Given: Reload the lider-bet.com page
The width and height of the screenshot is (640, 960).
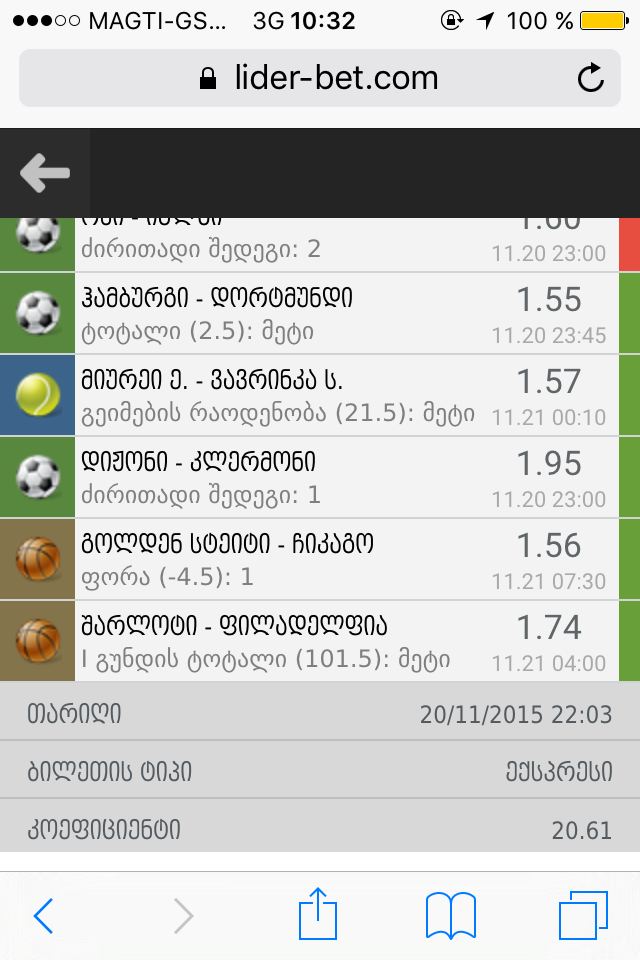Looking at the screenshot, I should point(591,78).
